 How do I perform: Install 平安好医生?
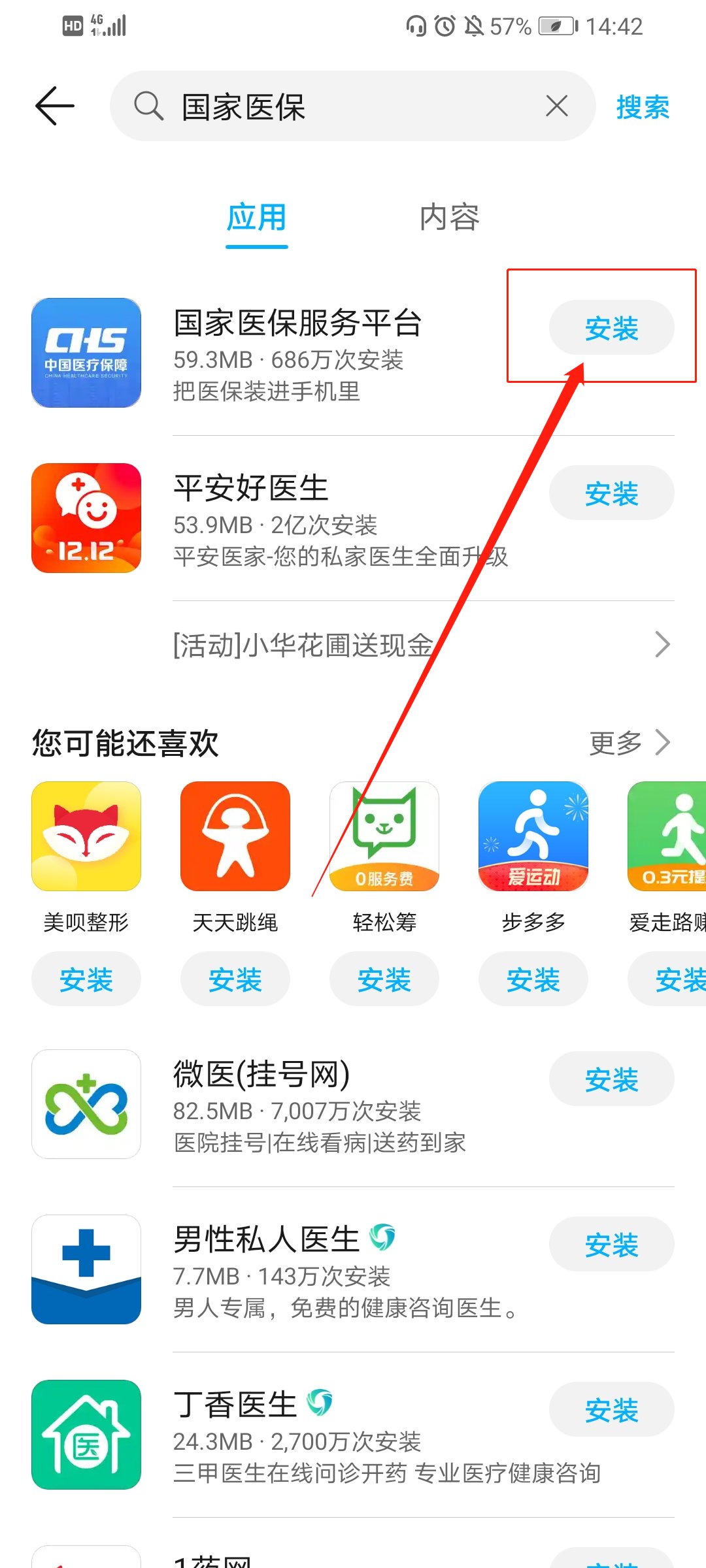(611, 493)
